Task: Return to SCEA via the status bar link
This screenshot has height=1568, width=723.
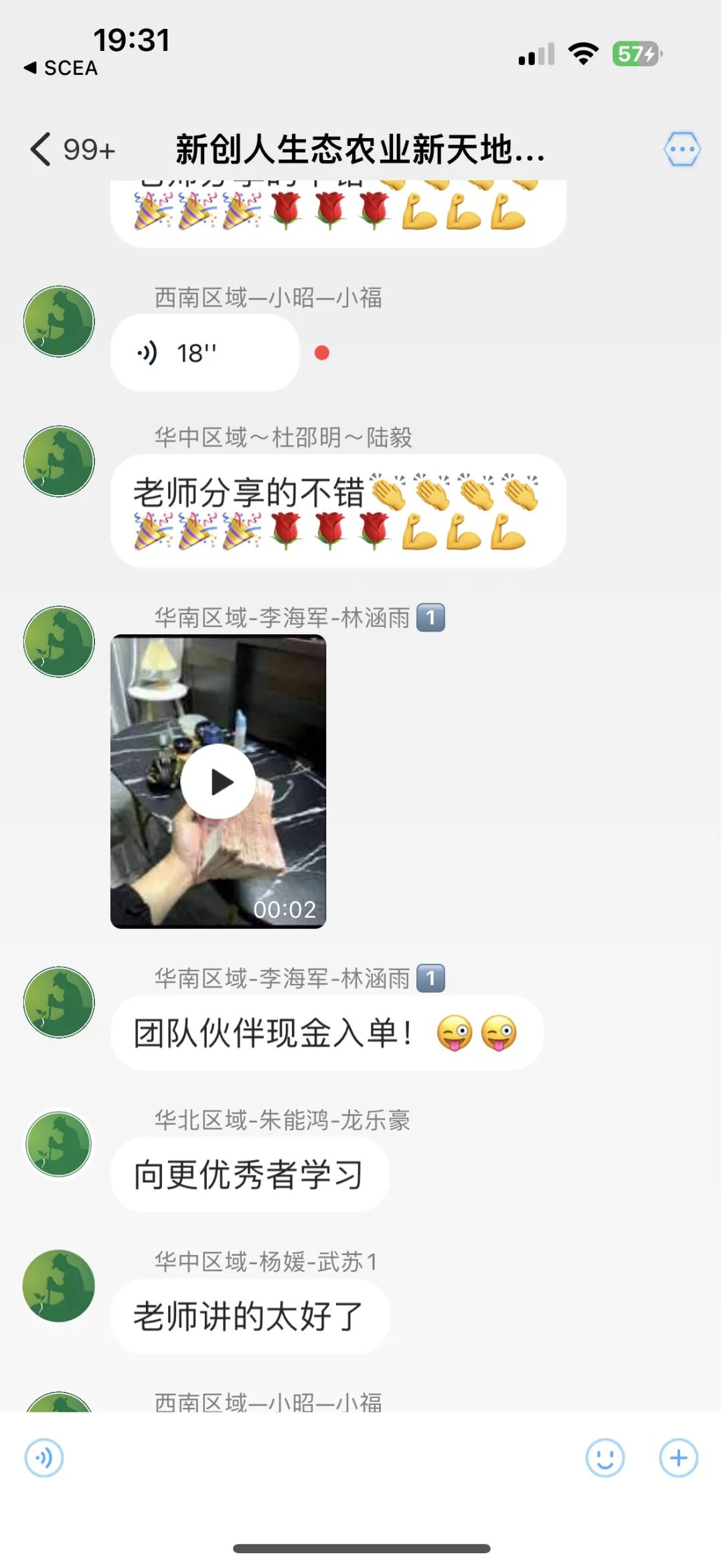Action: click(60, 68)
